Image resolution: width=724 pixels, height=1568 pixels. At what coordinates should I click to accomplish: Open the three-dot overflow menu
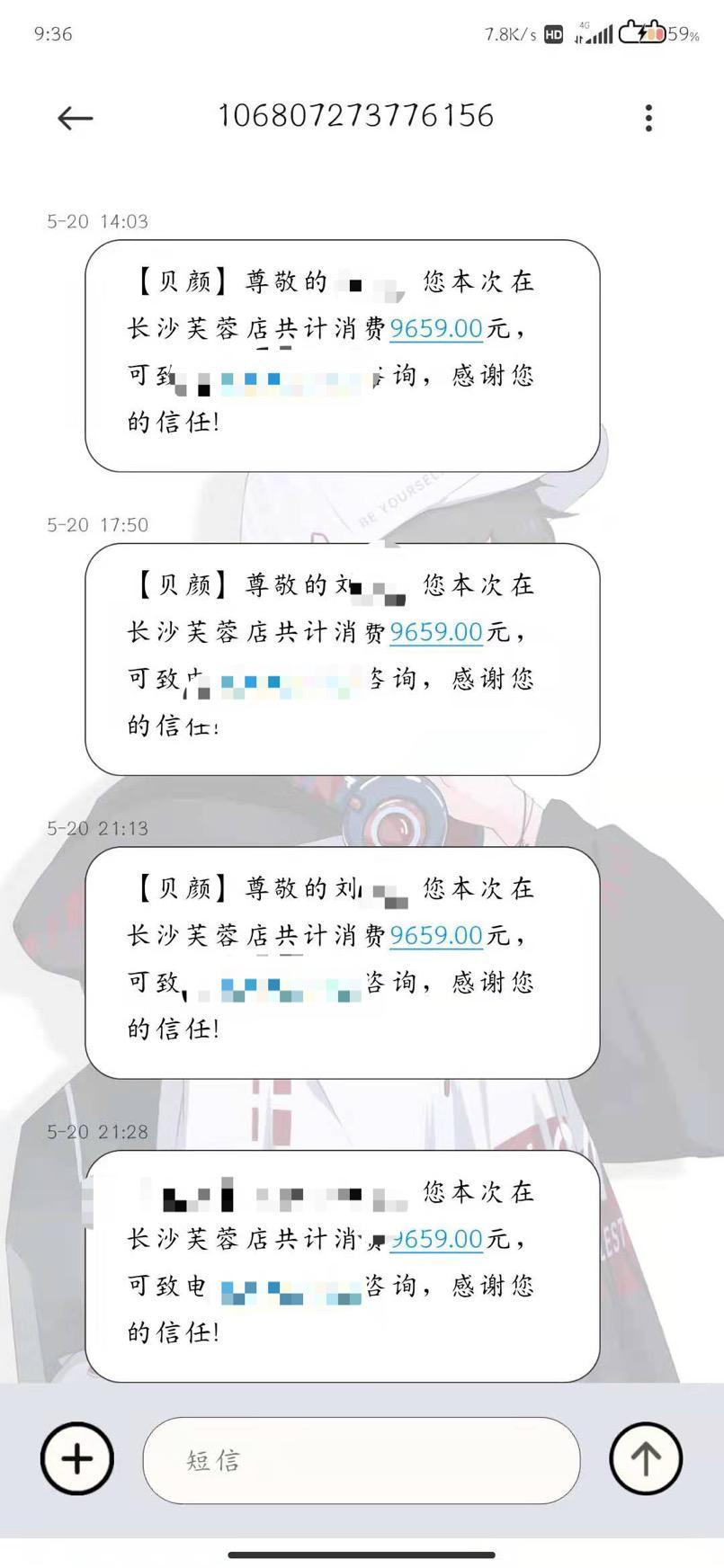[648, 118]
